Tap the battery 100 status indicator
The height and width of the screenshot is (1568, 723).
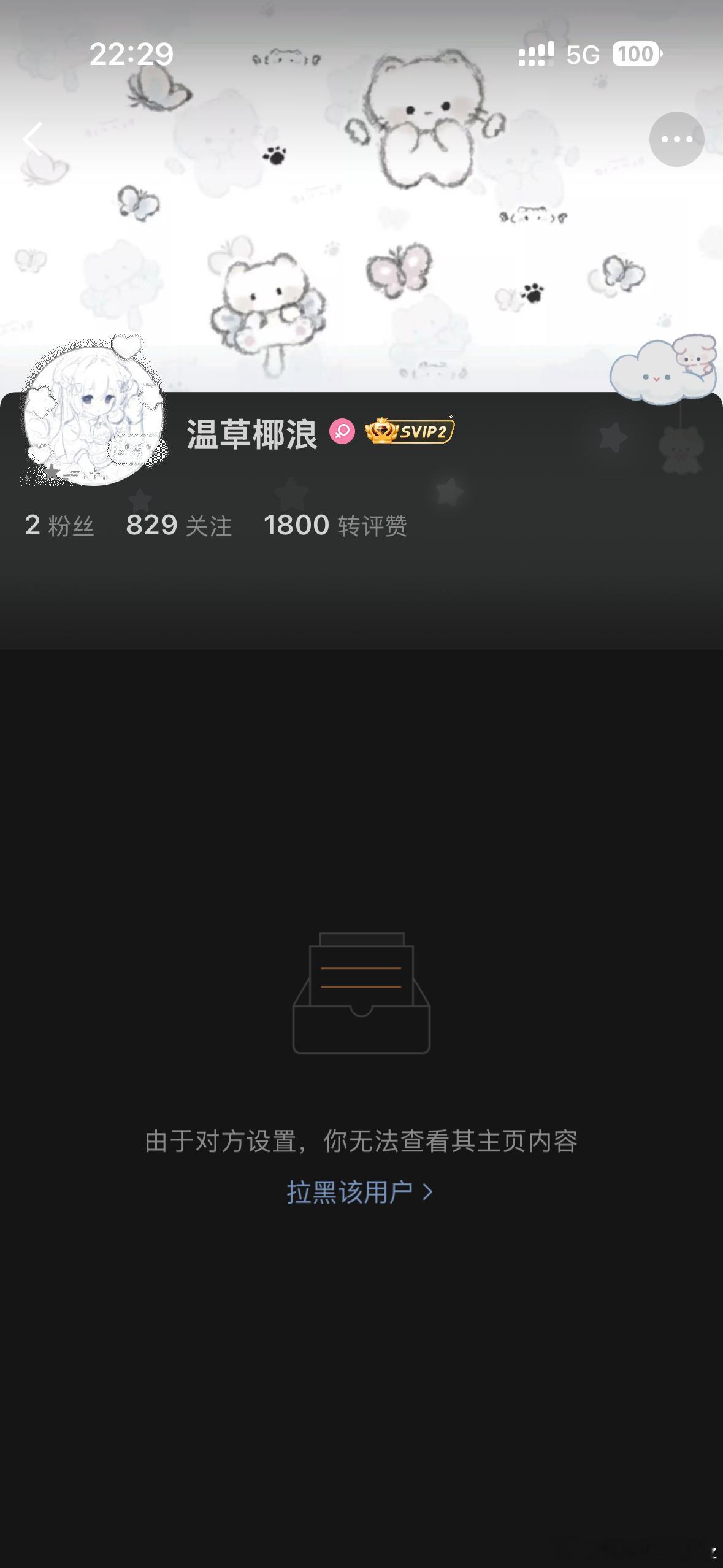[x=635, y=55]
